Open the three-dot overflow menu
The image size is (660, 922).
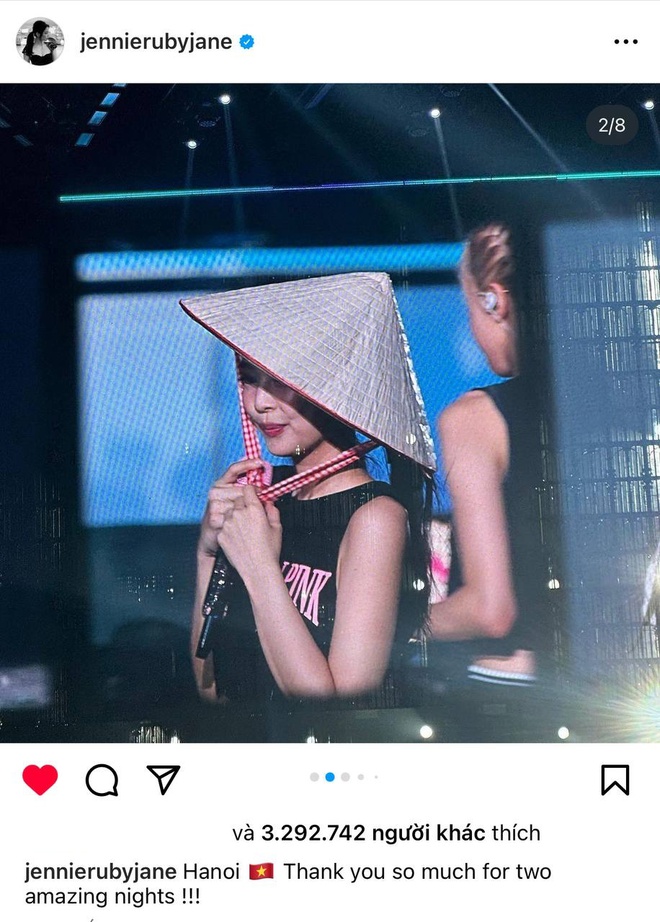625,41
